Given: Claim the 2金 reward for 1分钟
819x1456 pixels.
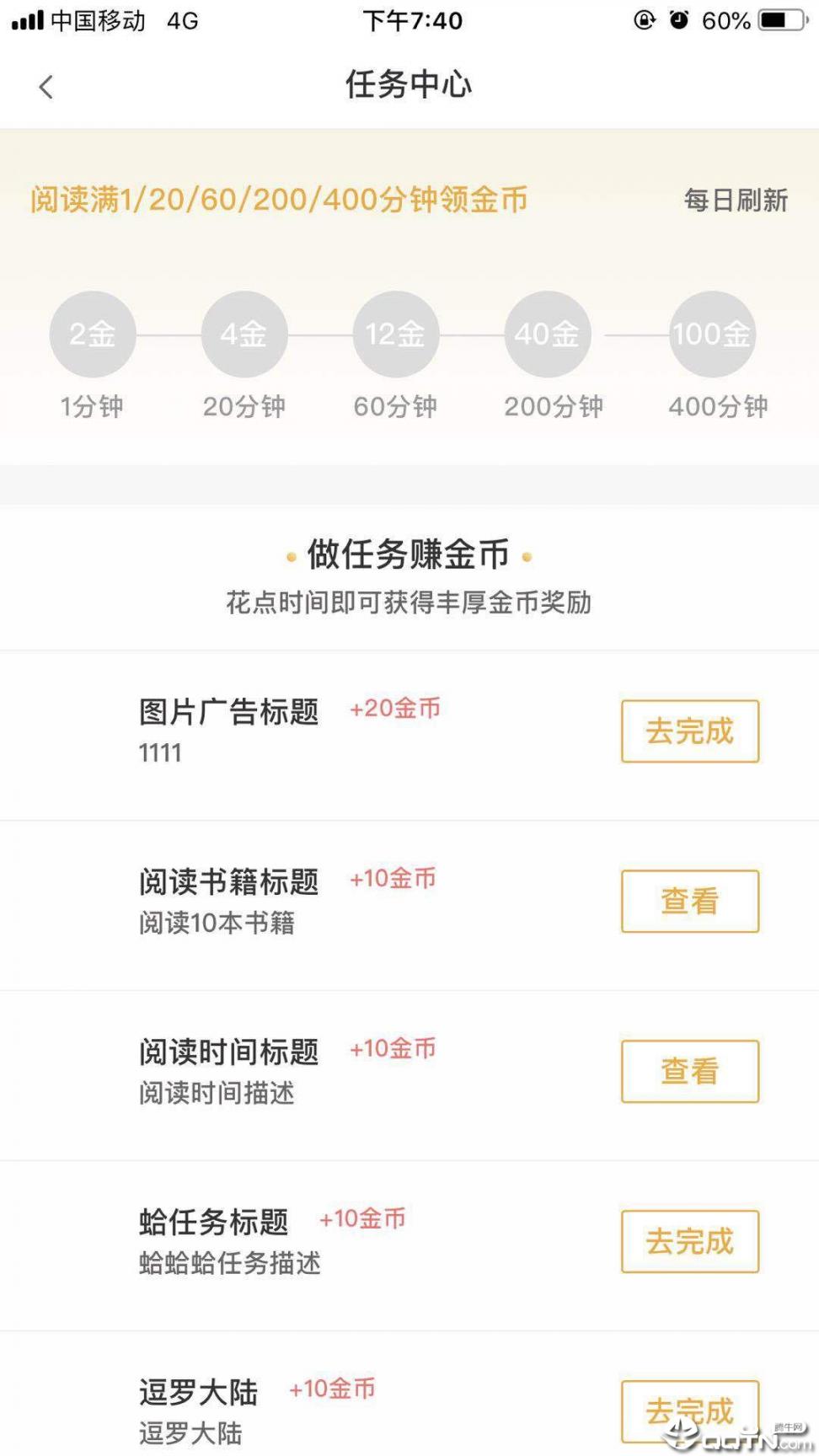Looking at the screenshot, I should pos(93,335).
